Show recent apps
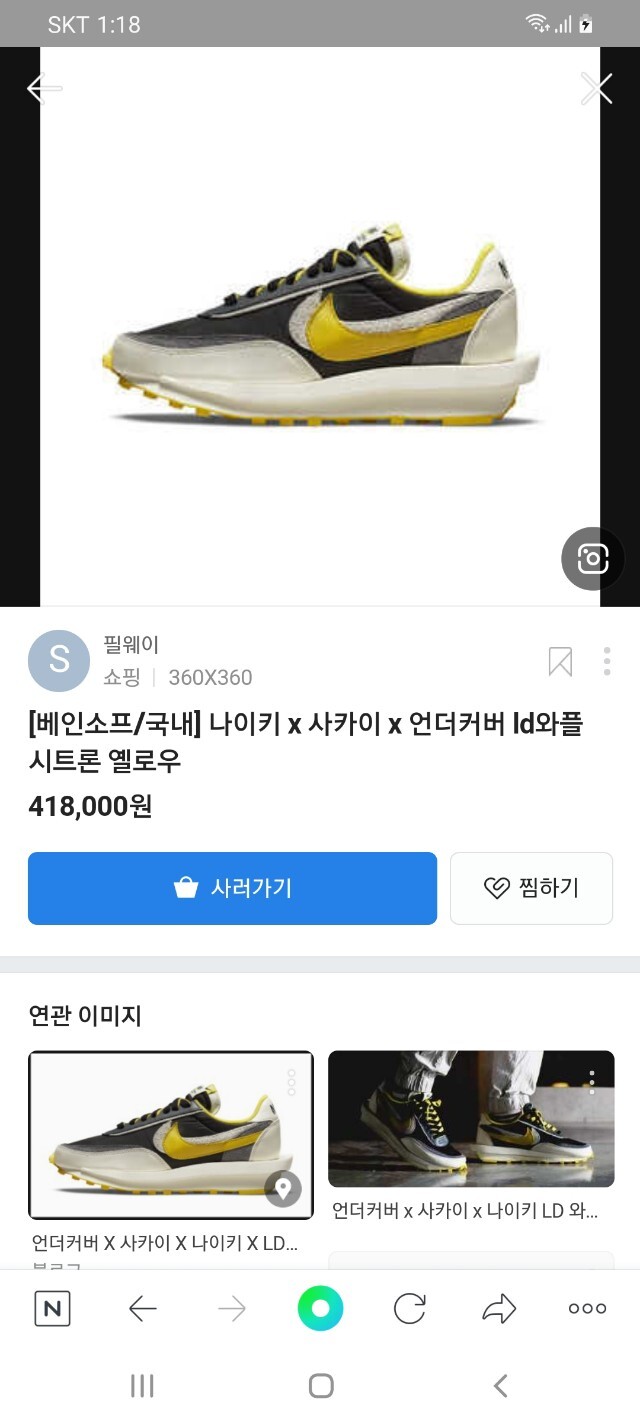The width and height of the screenshot is (640, 1422). pyautogui.click(x=142, y=1385)
